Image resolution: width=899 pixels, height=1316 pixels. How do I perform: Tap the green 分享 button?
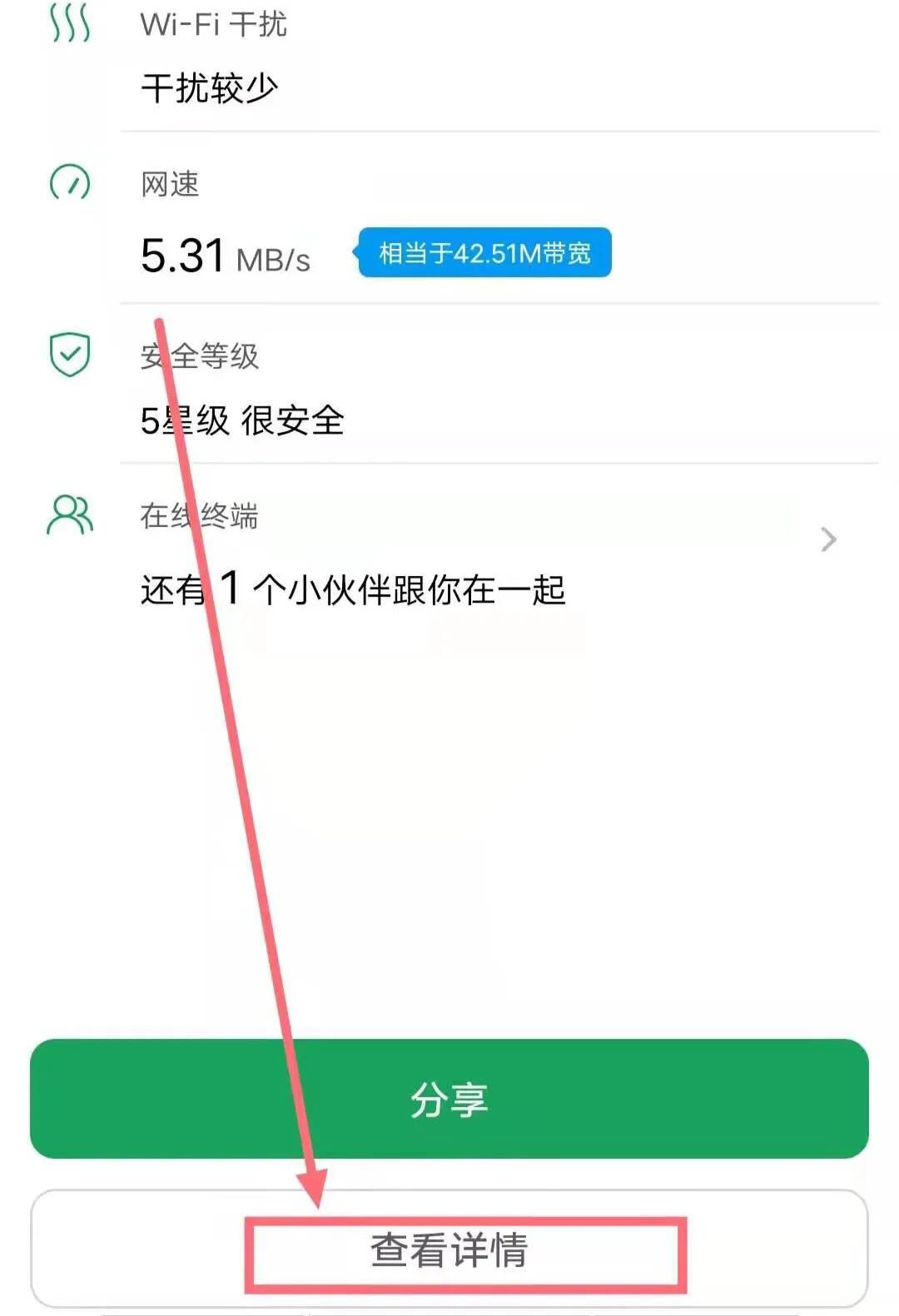point(449,1099)
